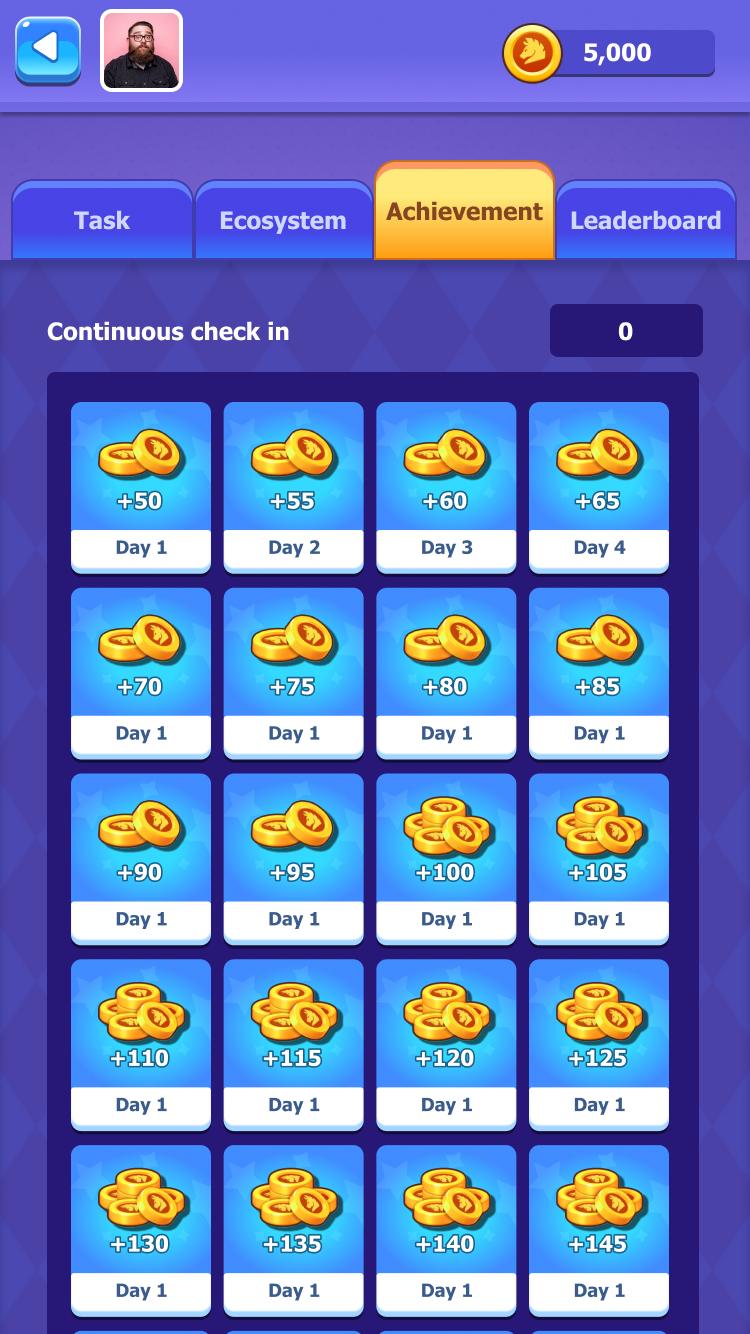Select the +60 Day 3 reward card
This screenshot has height=1334, width=750.
(x=446, y=486)
